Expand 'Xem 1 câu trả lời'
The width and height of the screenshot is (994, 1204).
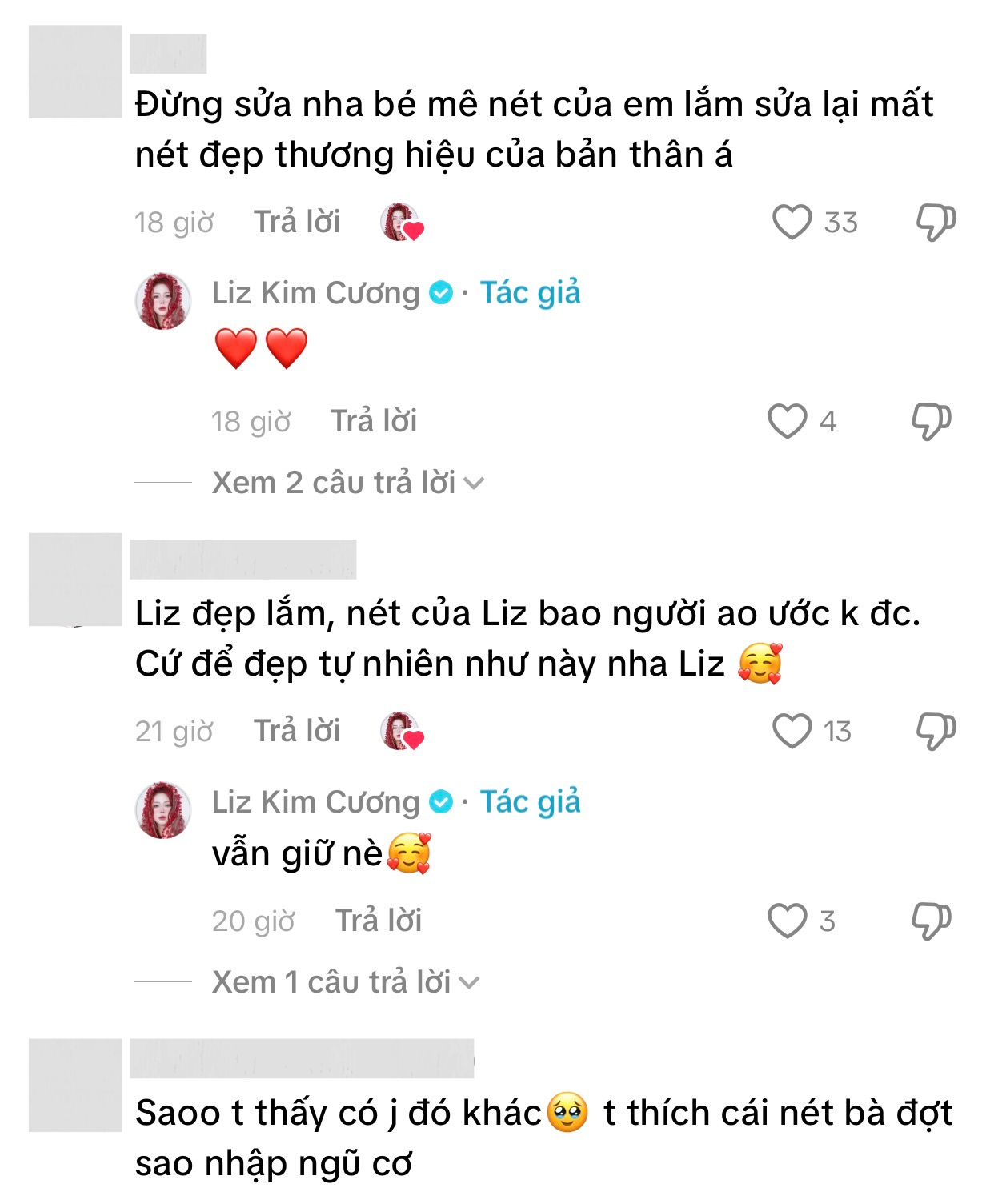[344, 982]
